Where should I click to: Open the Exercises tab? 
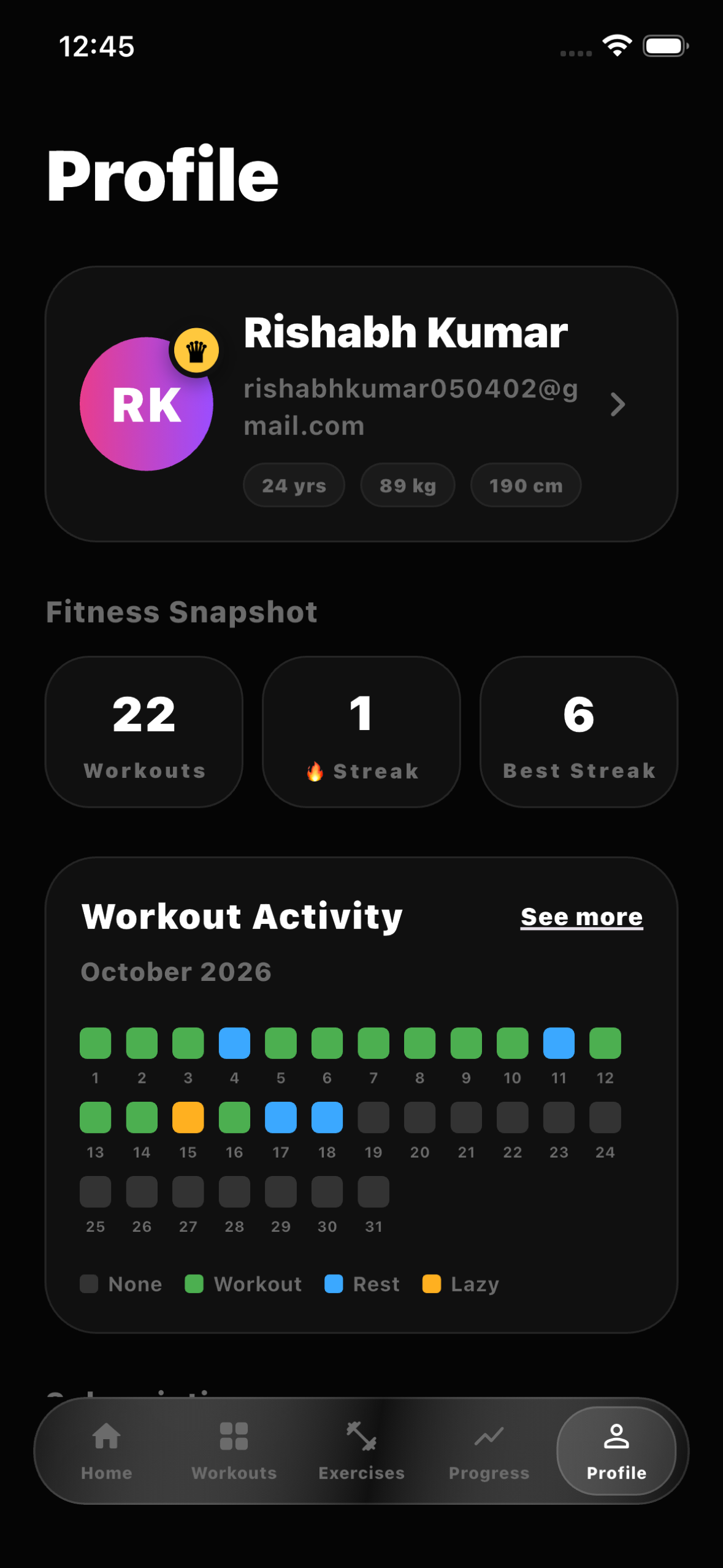[361, 1451]
